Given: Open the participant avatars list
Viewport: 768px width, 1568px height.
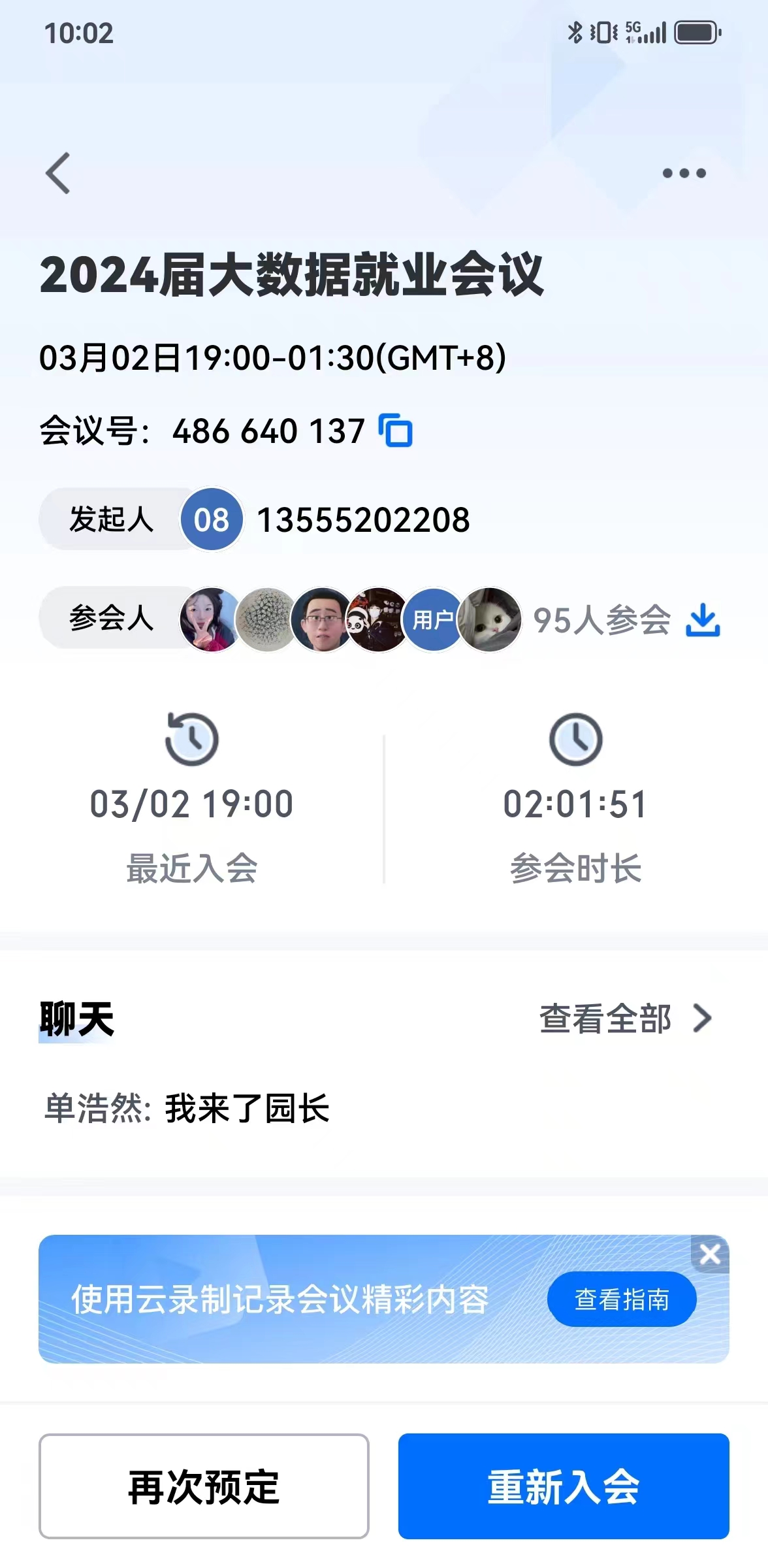Looking at the screenshot, I should 350,619.
